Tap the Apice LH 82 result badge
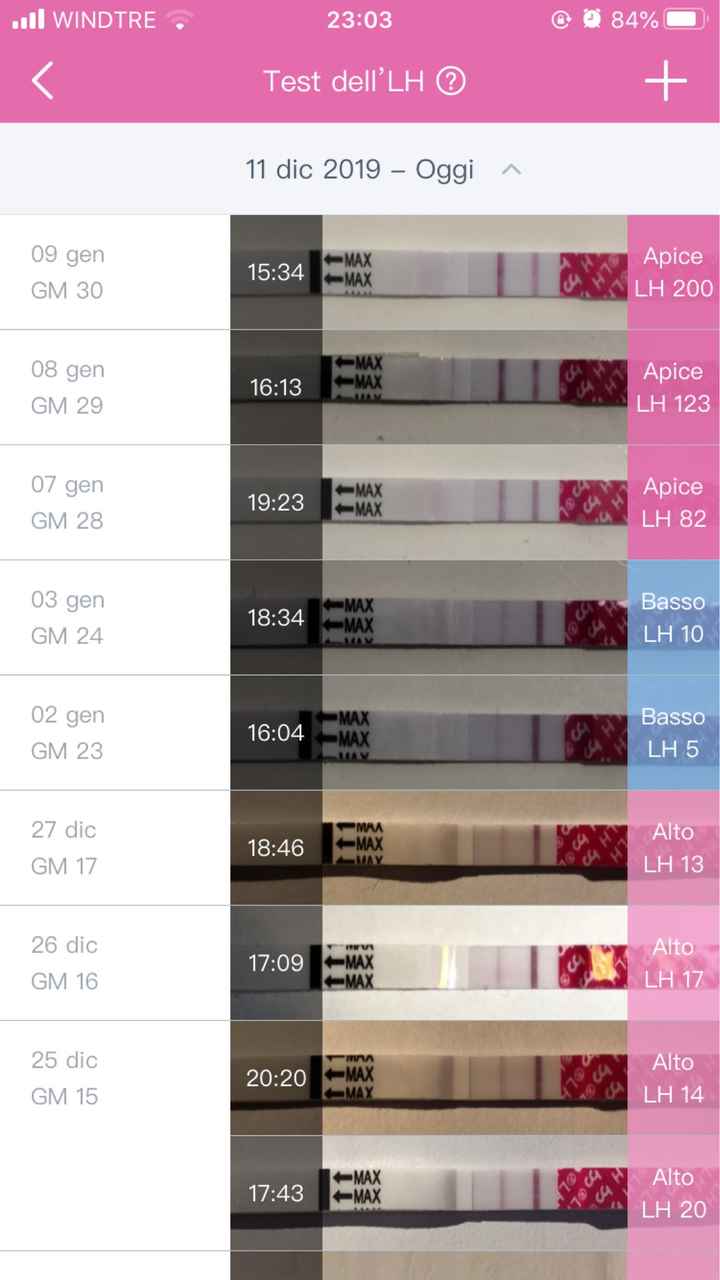 click(673, 502)
